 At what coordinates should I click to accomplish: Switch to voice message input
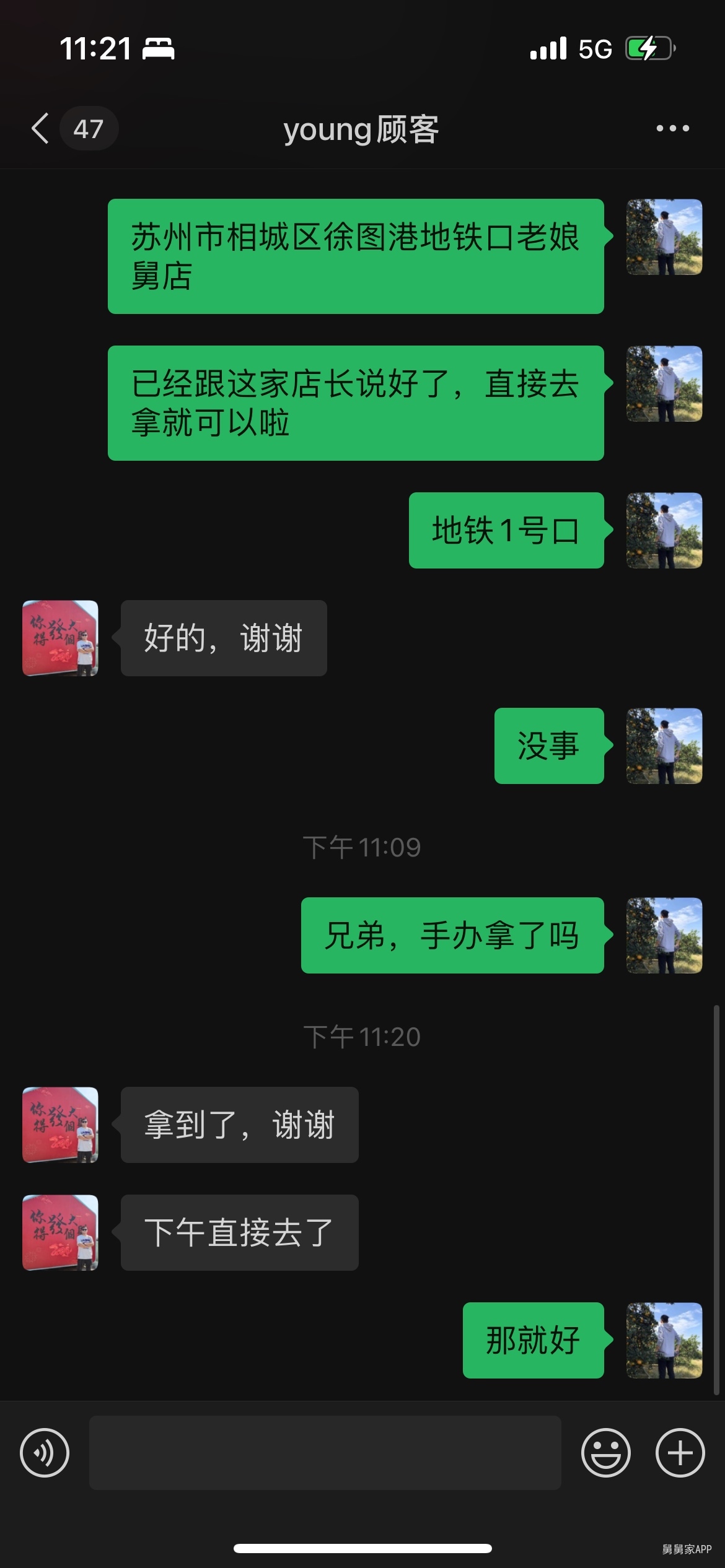[x=45, y=1453]
